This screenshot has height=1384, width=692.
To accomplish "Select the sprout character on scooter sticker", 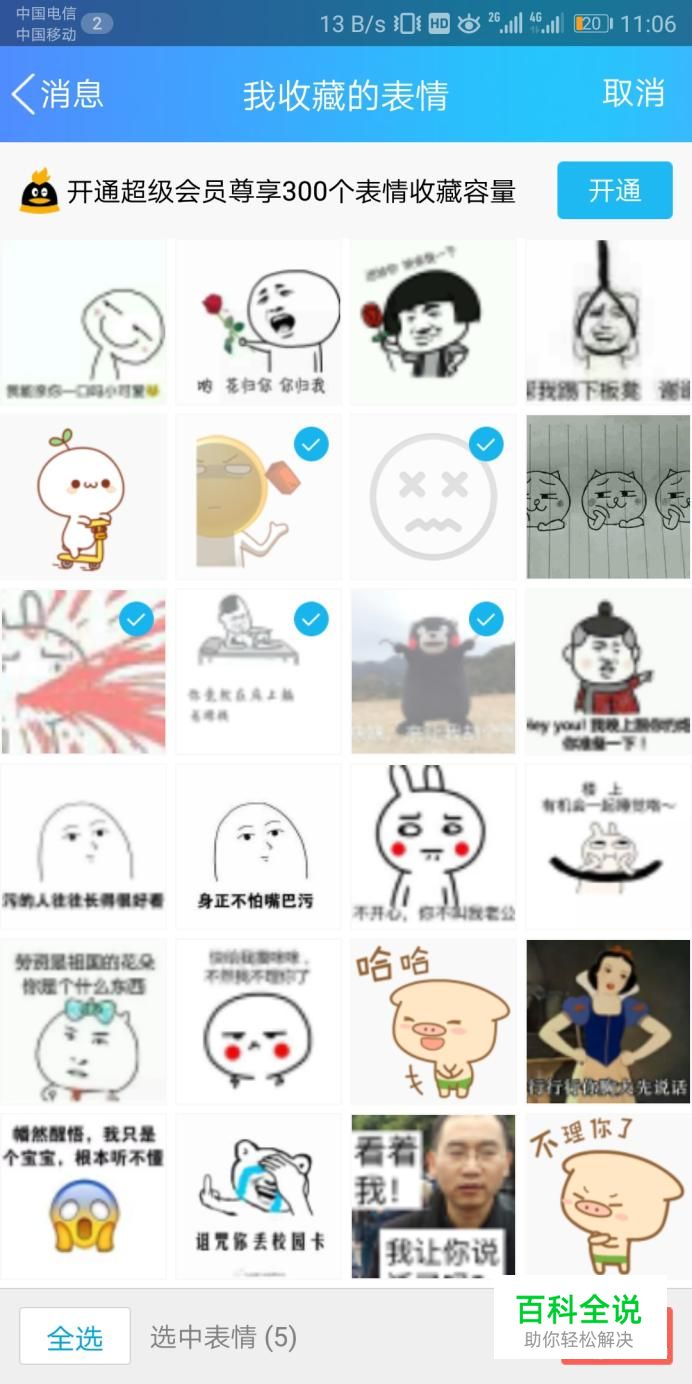I will [83, 496].
